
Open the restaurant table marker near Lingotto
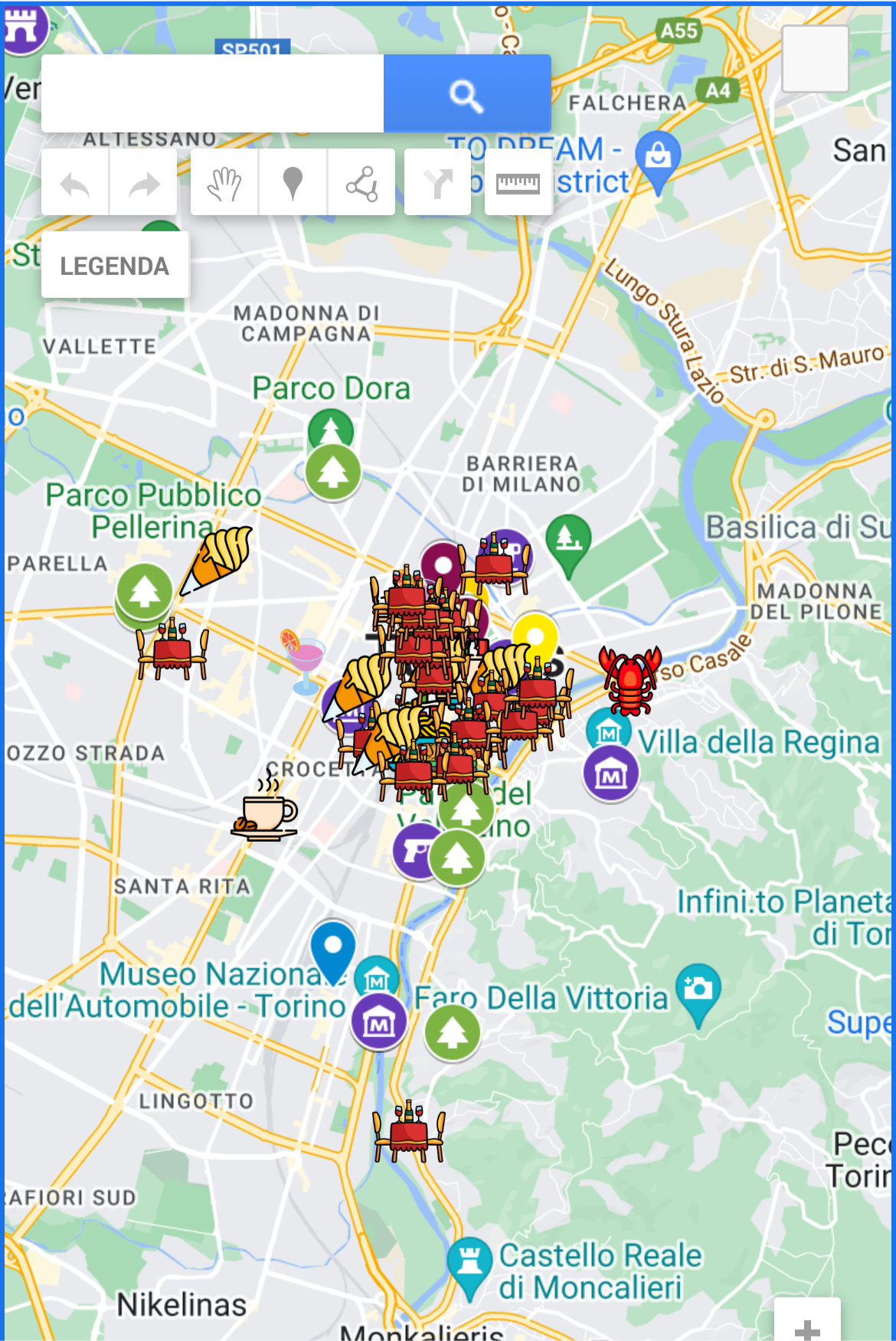[x=409, y=1133]
